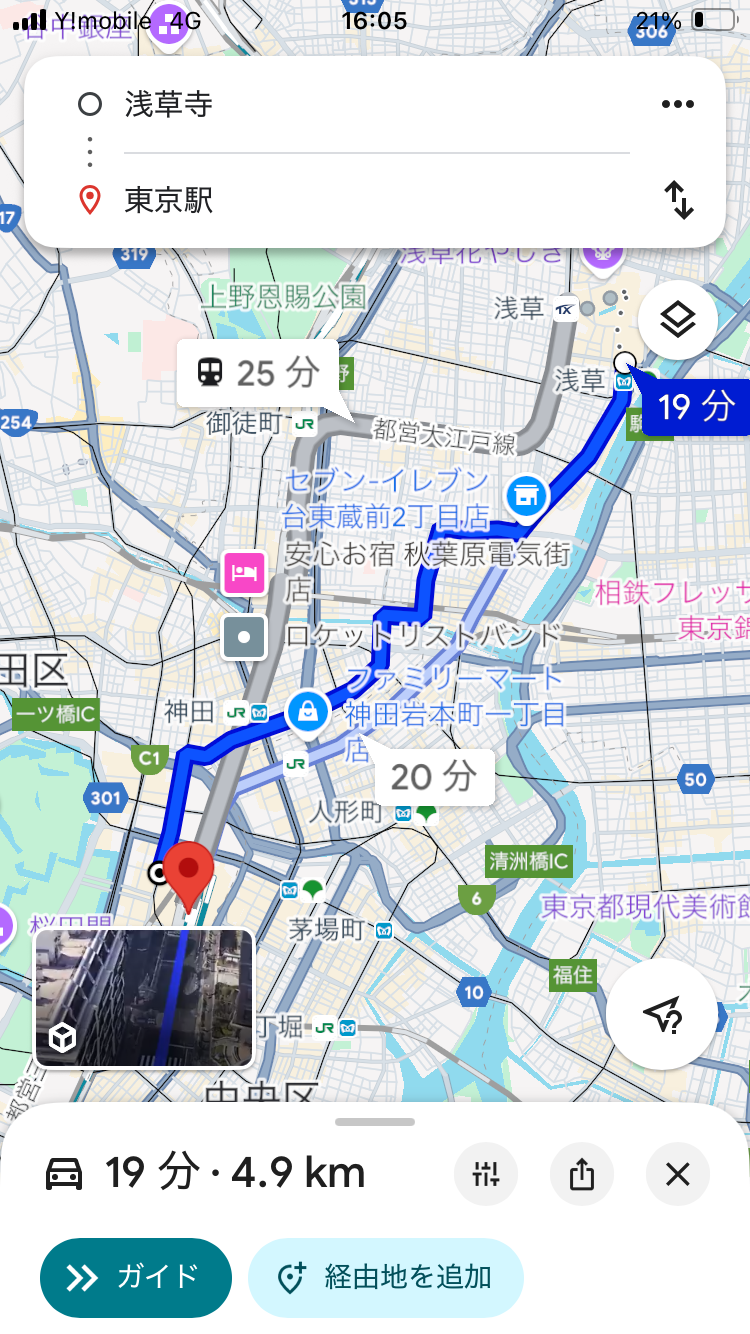Select the 25 分 transit route
The height and width of the screenshot is (1334, 750).
pos(262,374)
